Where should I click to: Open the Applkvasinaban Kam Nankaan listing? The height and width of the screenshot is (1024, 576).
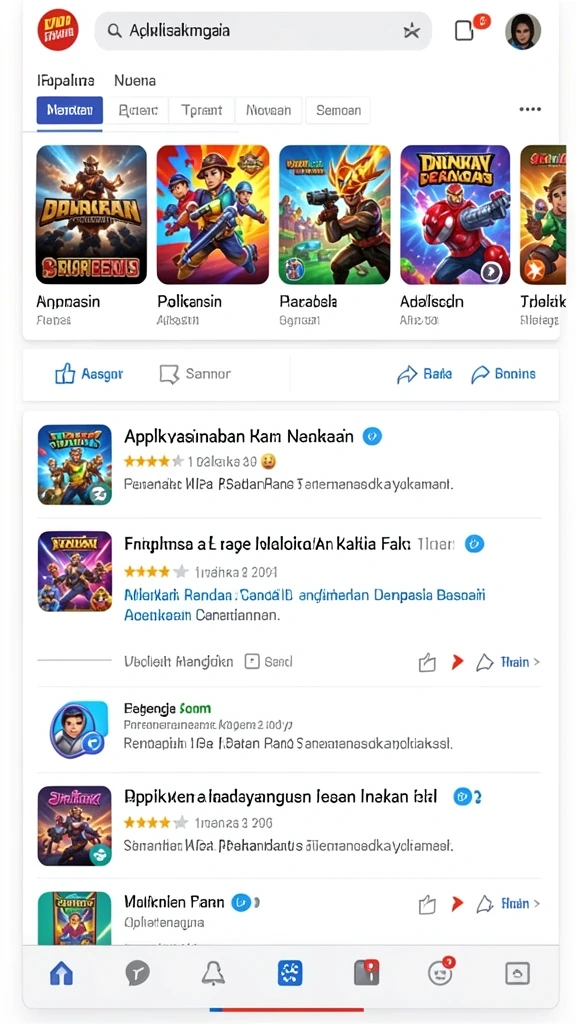pos(289,464)
